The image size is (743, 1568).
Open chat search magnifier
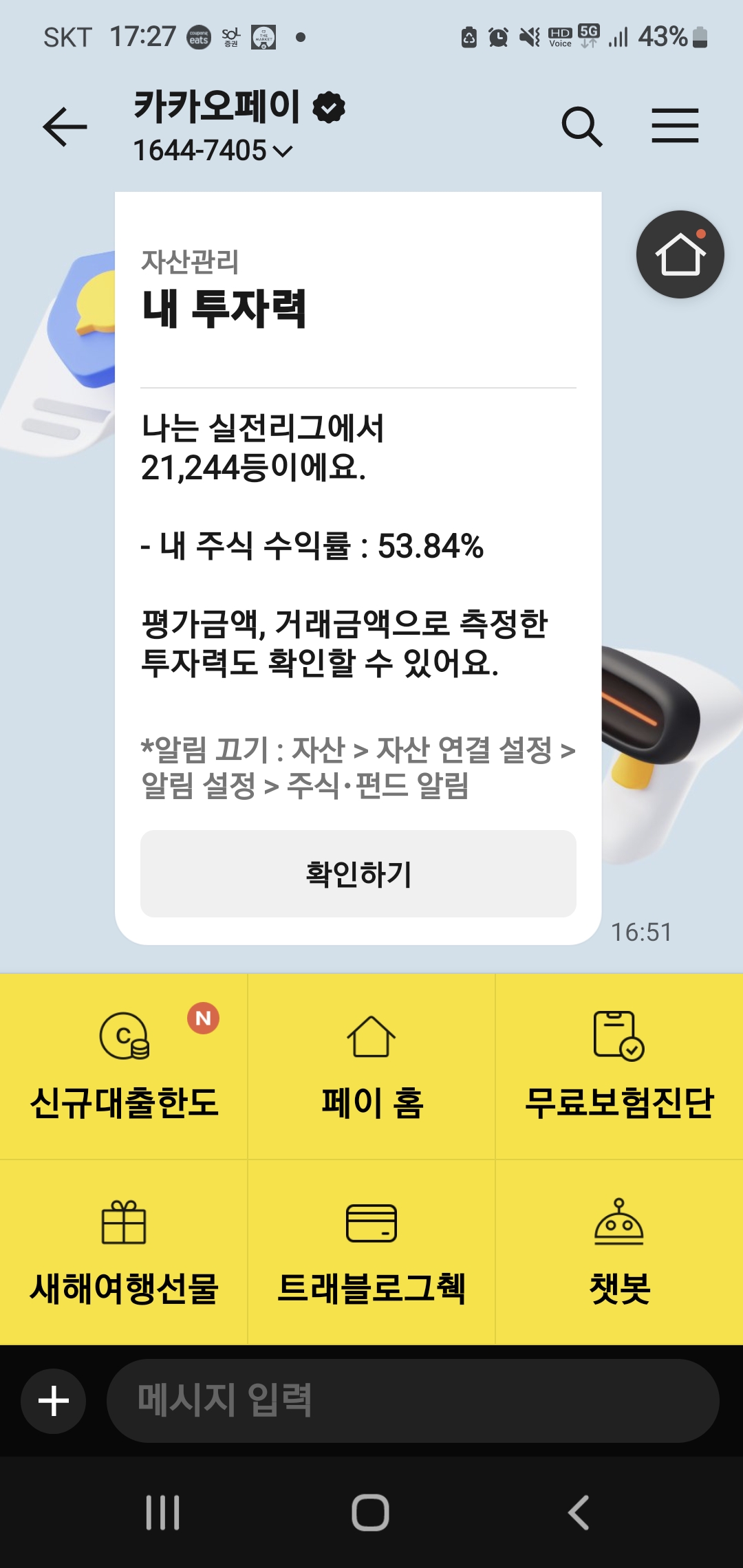point(582,127)
